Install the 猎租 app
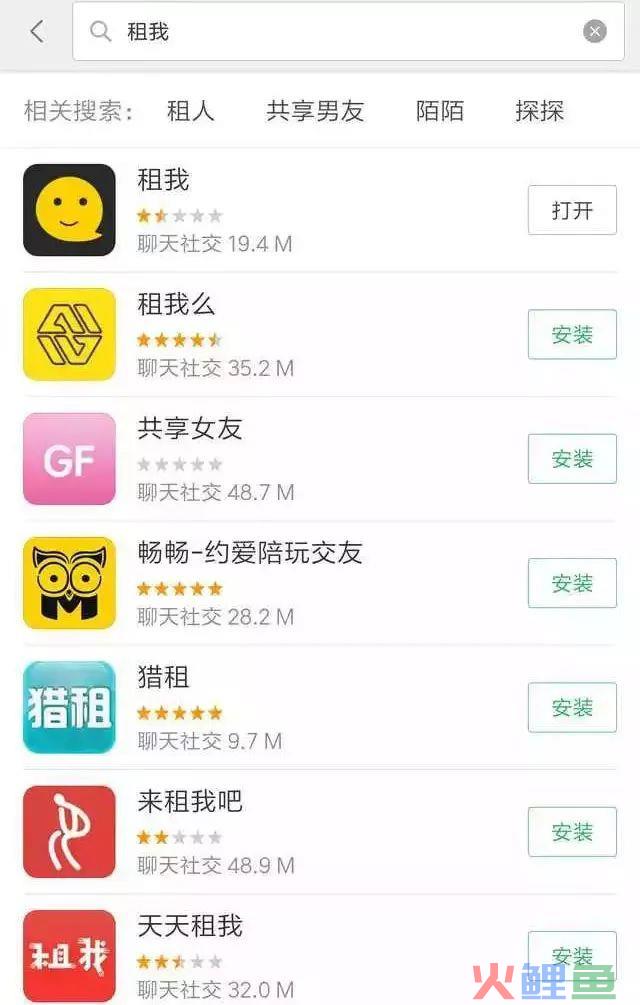This screenshot has width=640, height=1005. point(572,707)
